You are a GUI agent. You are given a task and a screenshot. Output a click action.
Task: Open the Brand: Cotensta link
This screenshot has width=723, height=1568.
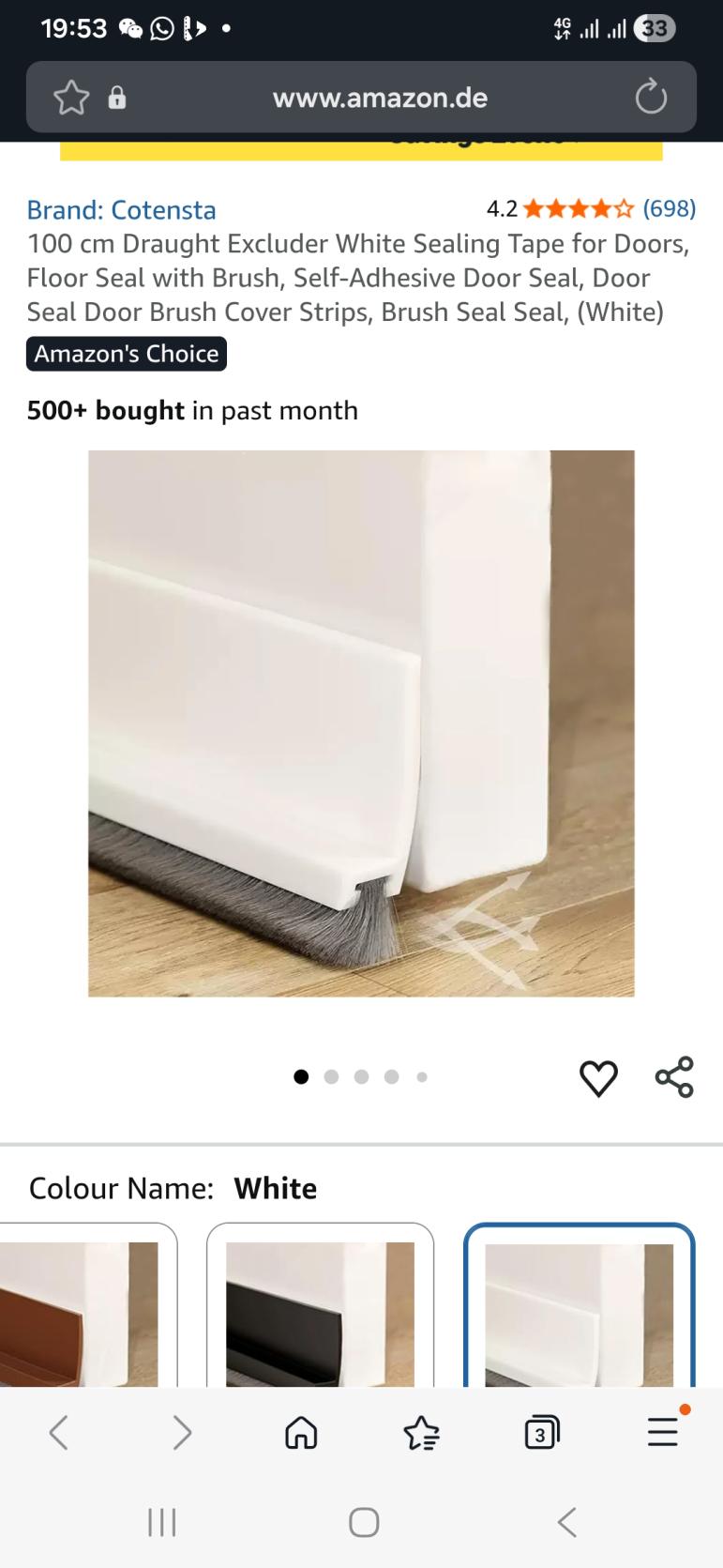121,209
